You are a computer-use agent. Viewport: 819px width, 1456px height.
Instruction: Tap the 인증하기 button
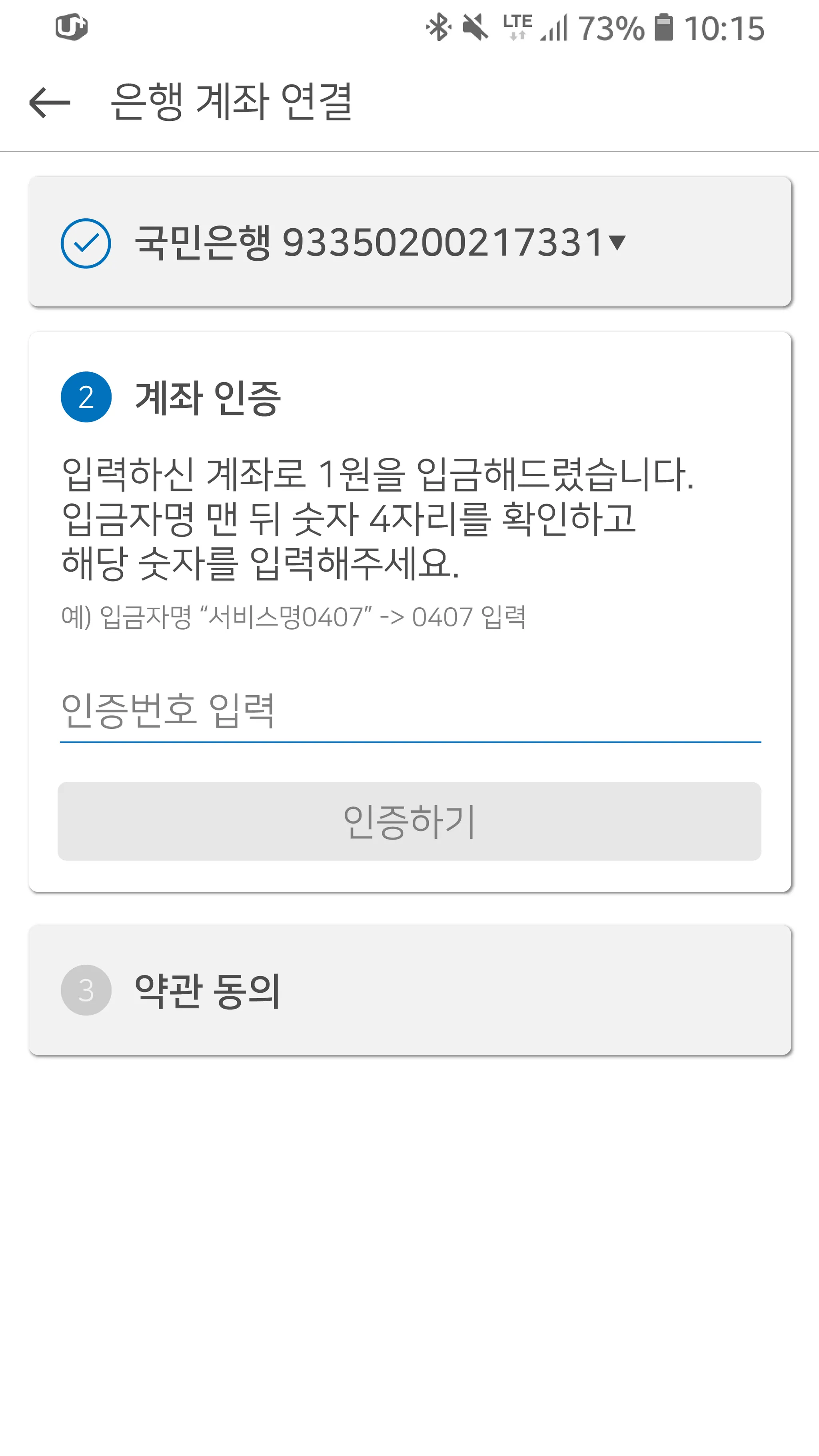pos(409,821)
